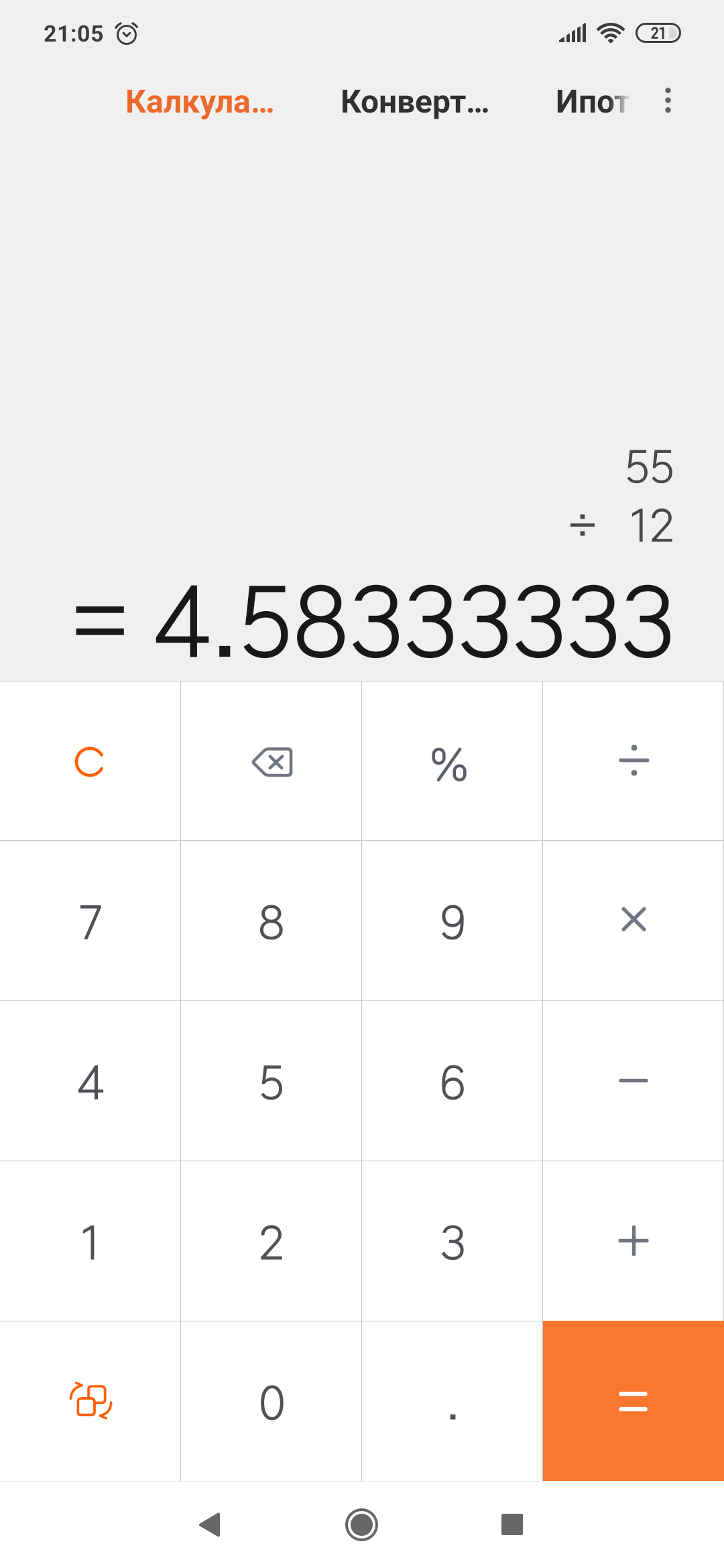Select the multiplication operator key
The width and height of the screenshot is (724, 1568).
pyautogui.click(x=633, y=920)
